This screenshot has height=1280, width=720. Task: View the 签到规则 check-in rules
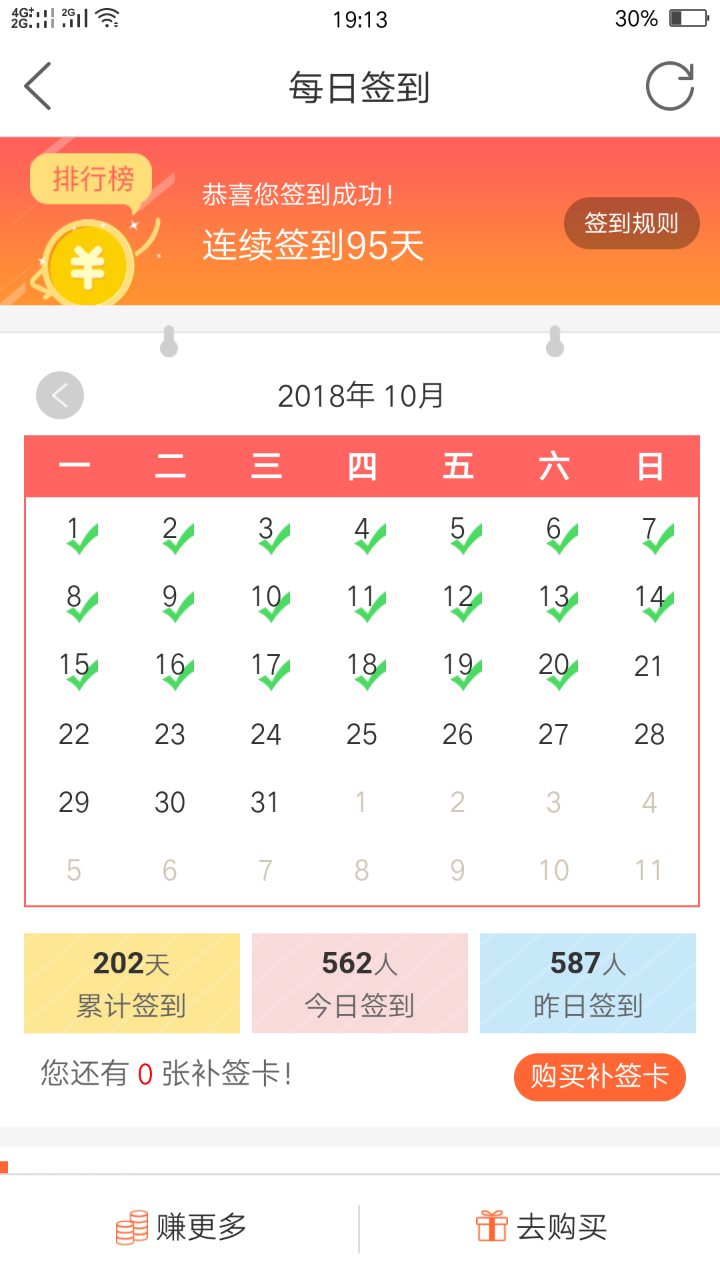point(631,223)
